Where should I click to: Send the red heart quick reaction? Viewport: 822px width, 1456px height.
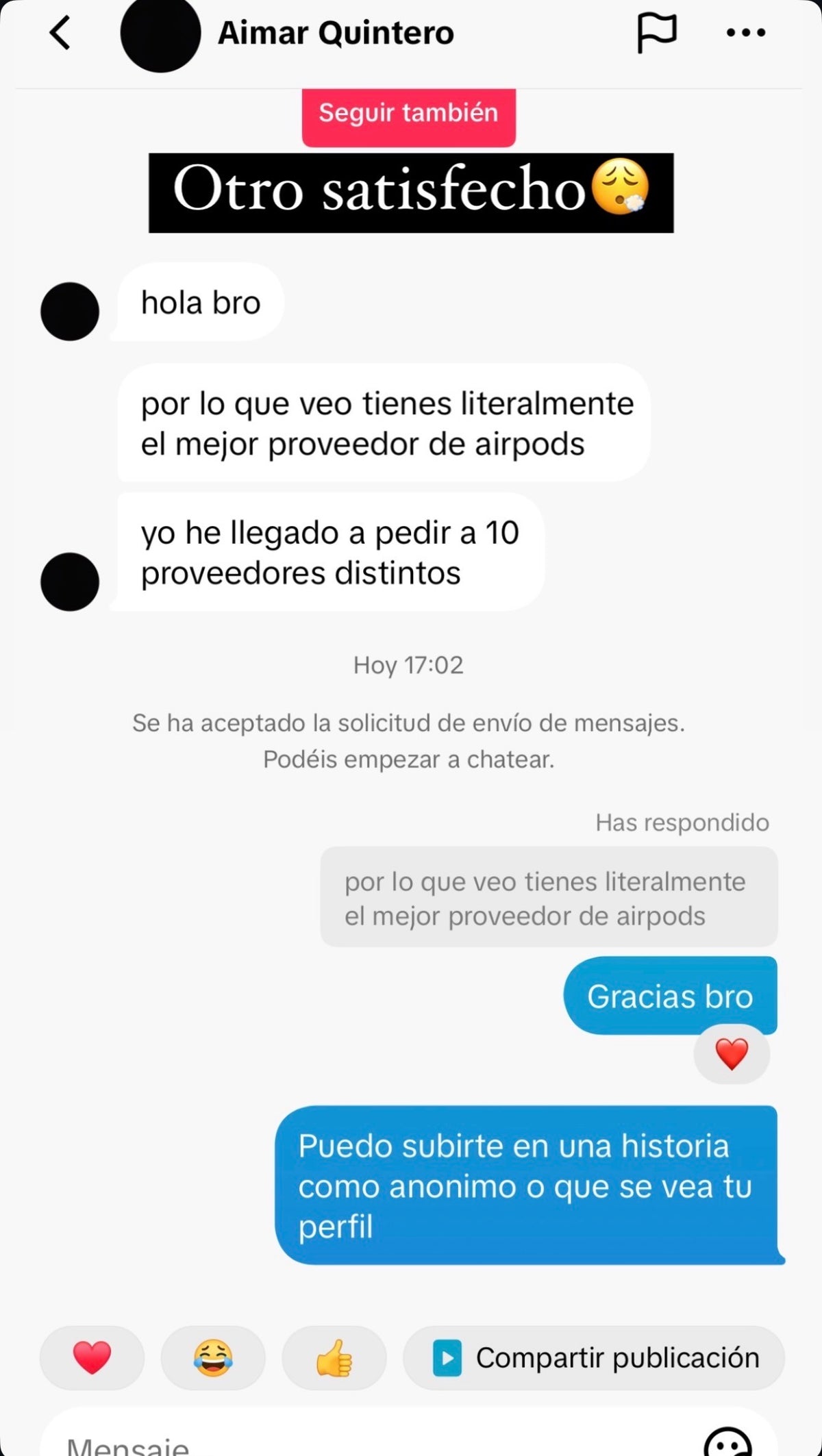[92, 1357]
